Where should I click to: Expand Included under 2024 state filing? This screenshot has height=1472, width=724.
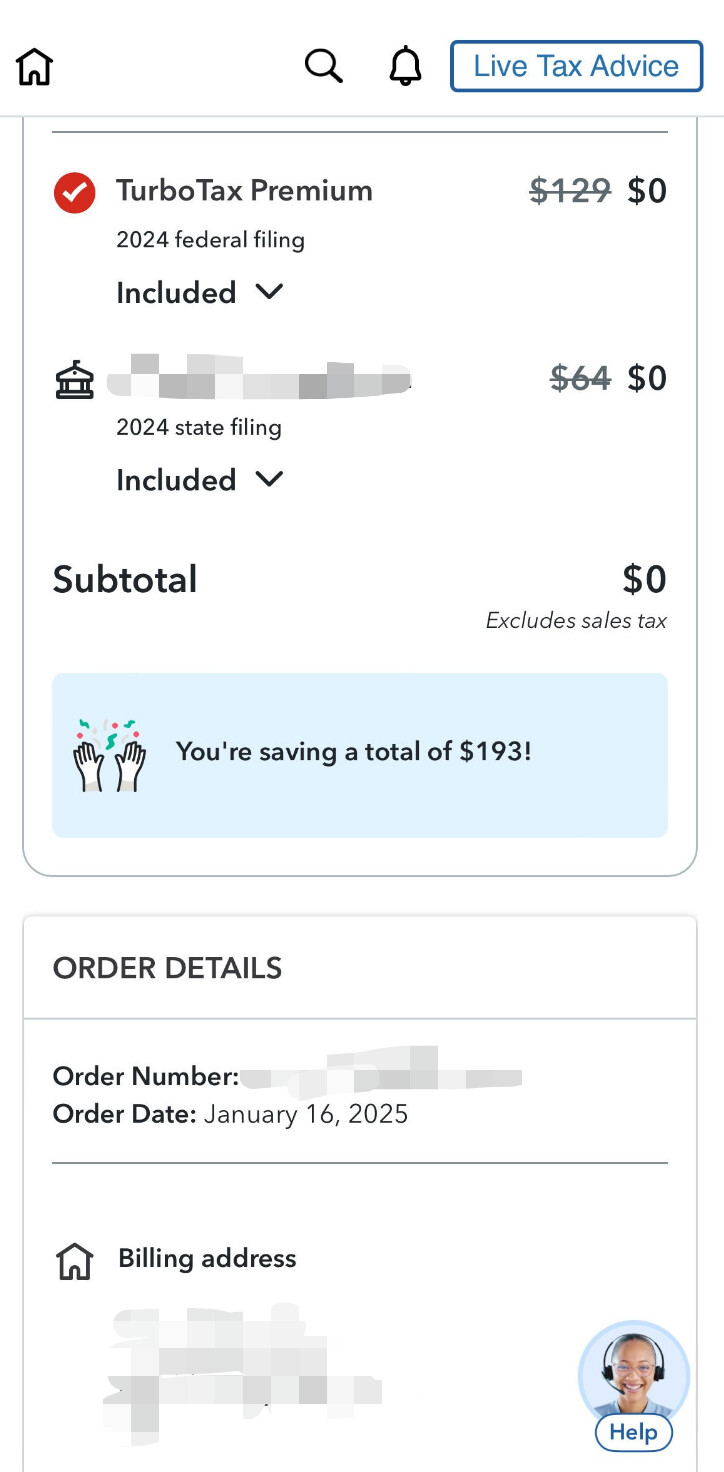click(x=200, y=480)
